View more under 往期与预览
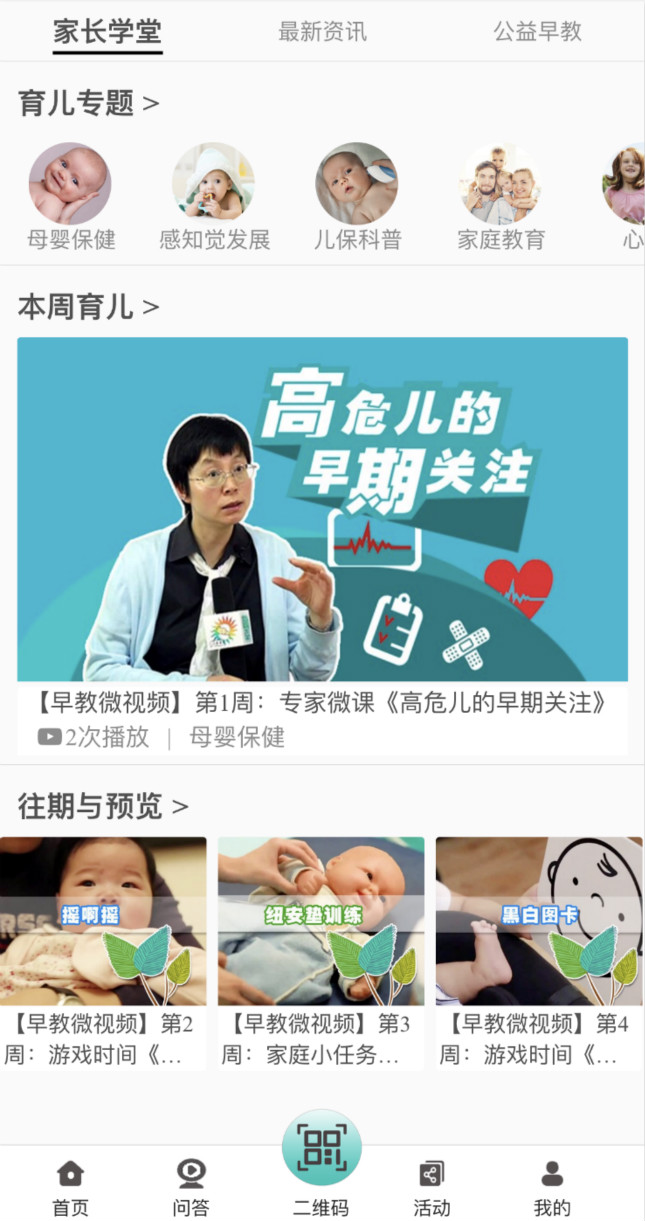 pos(103,806)
